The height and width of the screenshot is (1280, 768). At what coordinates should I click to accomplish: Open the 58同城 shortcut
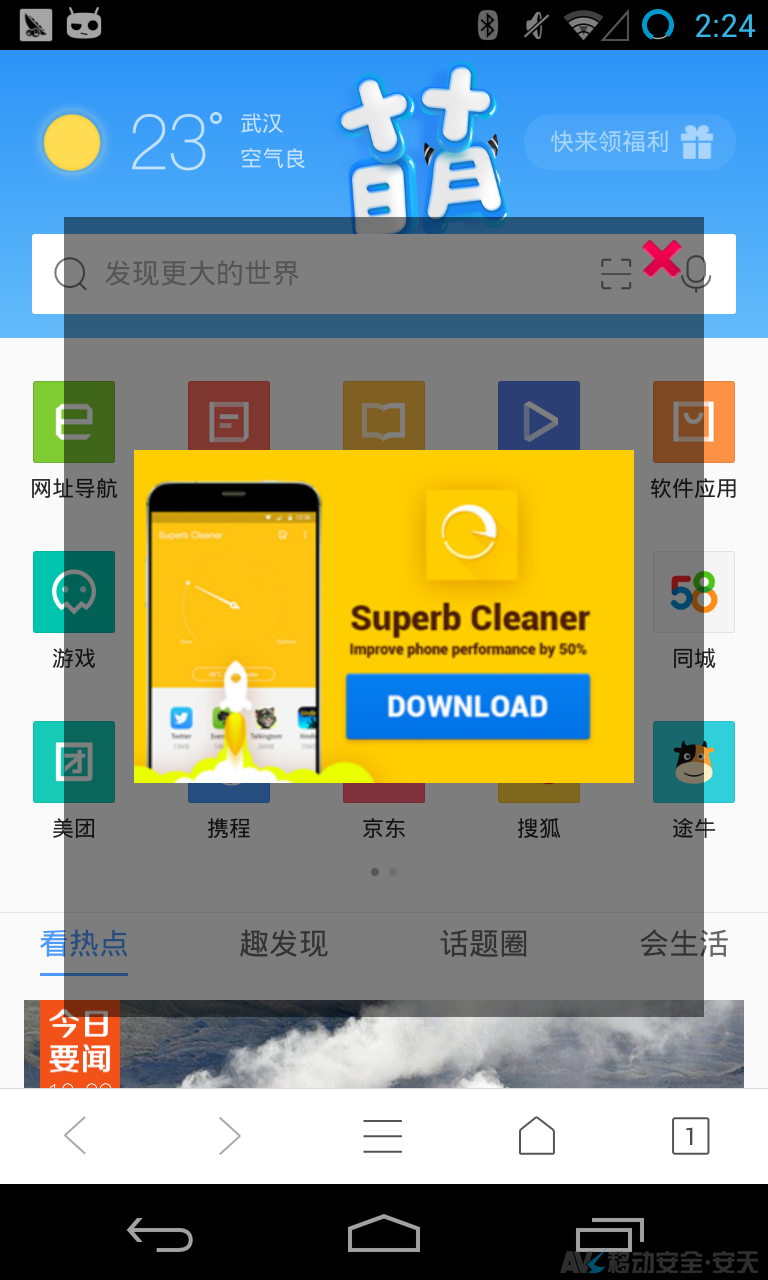693,593
